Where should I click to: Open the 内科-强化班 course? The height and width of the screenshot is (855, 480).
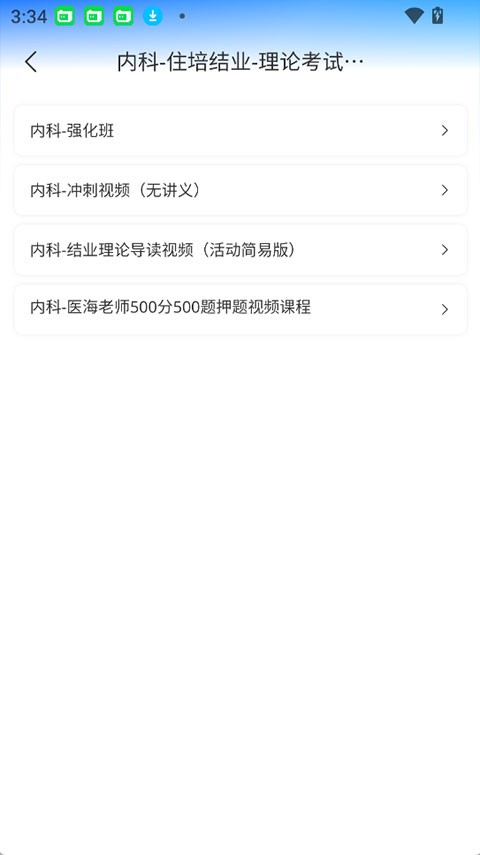(x=240, y=131)
